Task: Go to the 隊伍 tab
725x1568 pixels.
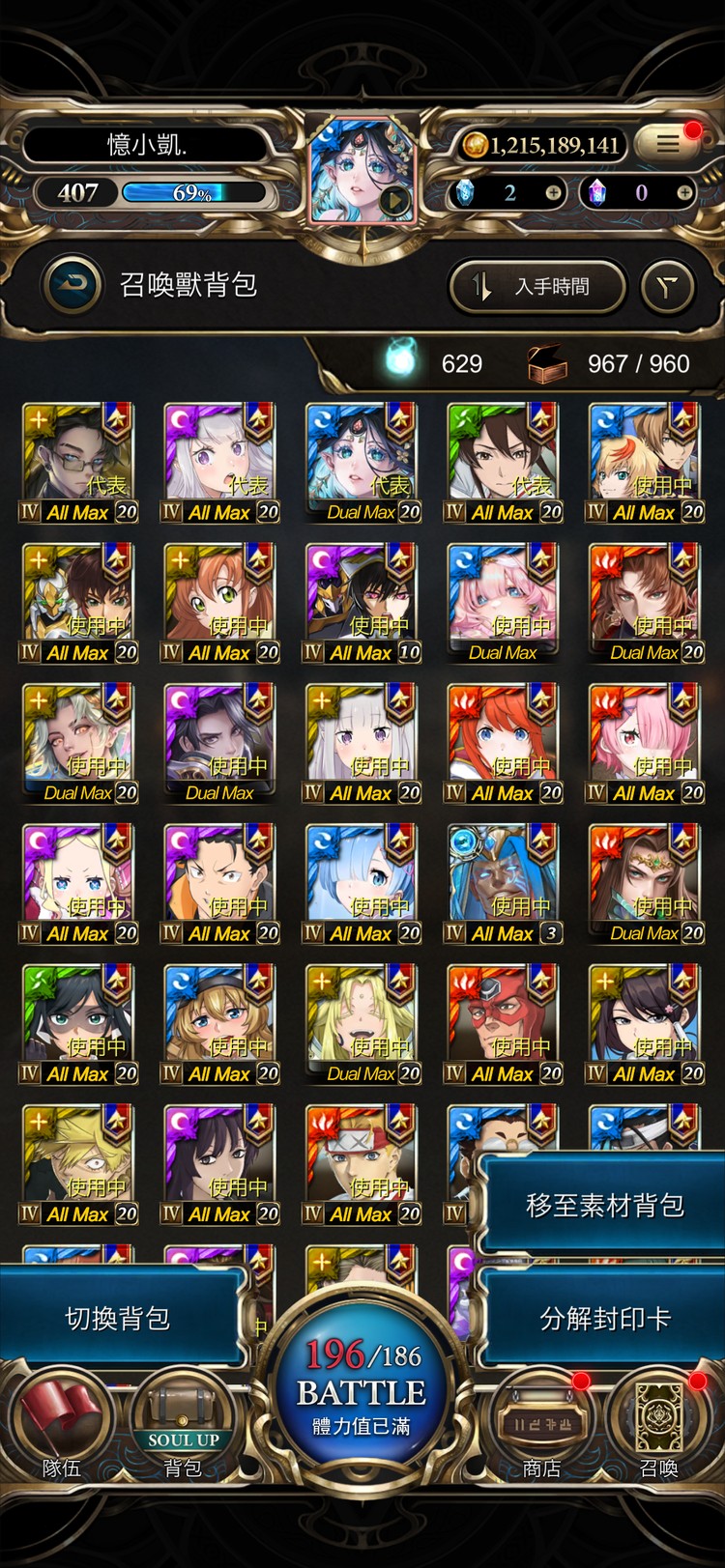Action: coord(61,1430)
